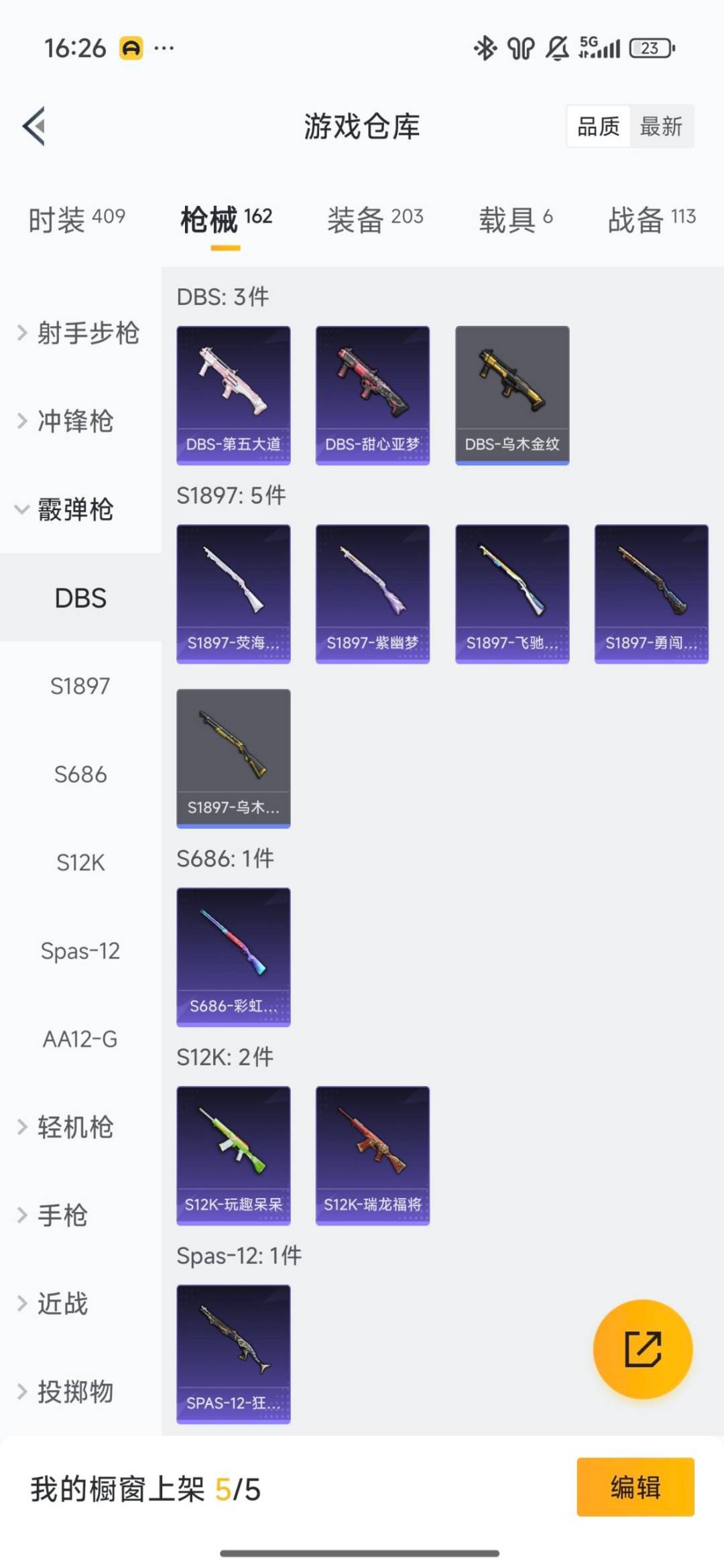Viewport: 724px width, 1568px height.
Task: Open the DBS-第五大道 skin
Action: pyautogui.click(x=233, y=395)
